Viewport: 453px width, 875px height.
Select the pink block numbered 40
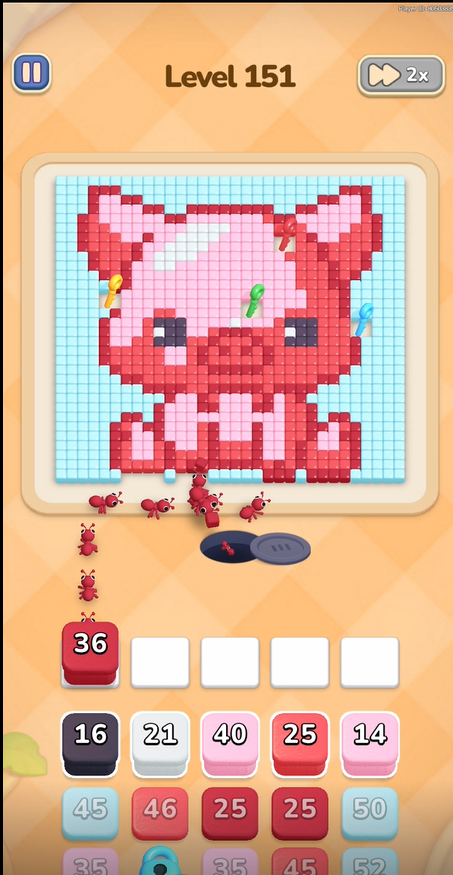click(230, 744)
